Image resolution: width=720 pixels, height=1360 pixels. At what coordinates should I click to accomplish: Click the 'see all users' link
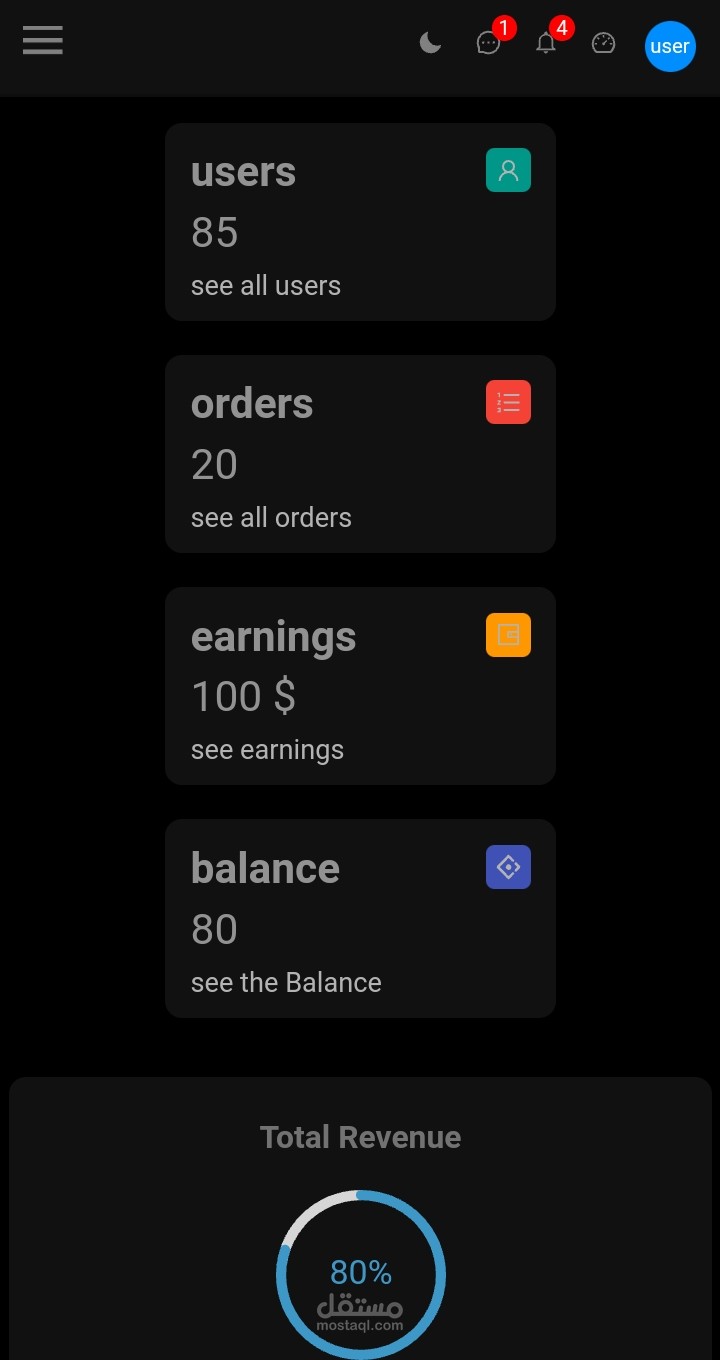pyautogui.click(x=265, y=285)
